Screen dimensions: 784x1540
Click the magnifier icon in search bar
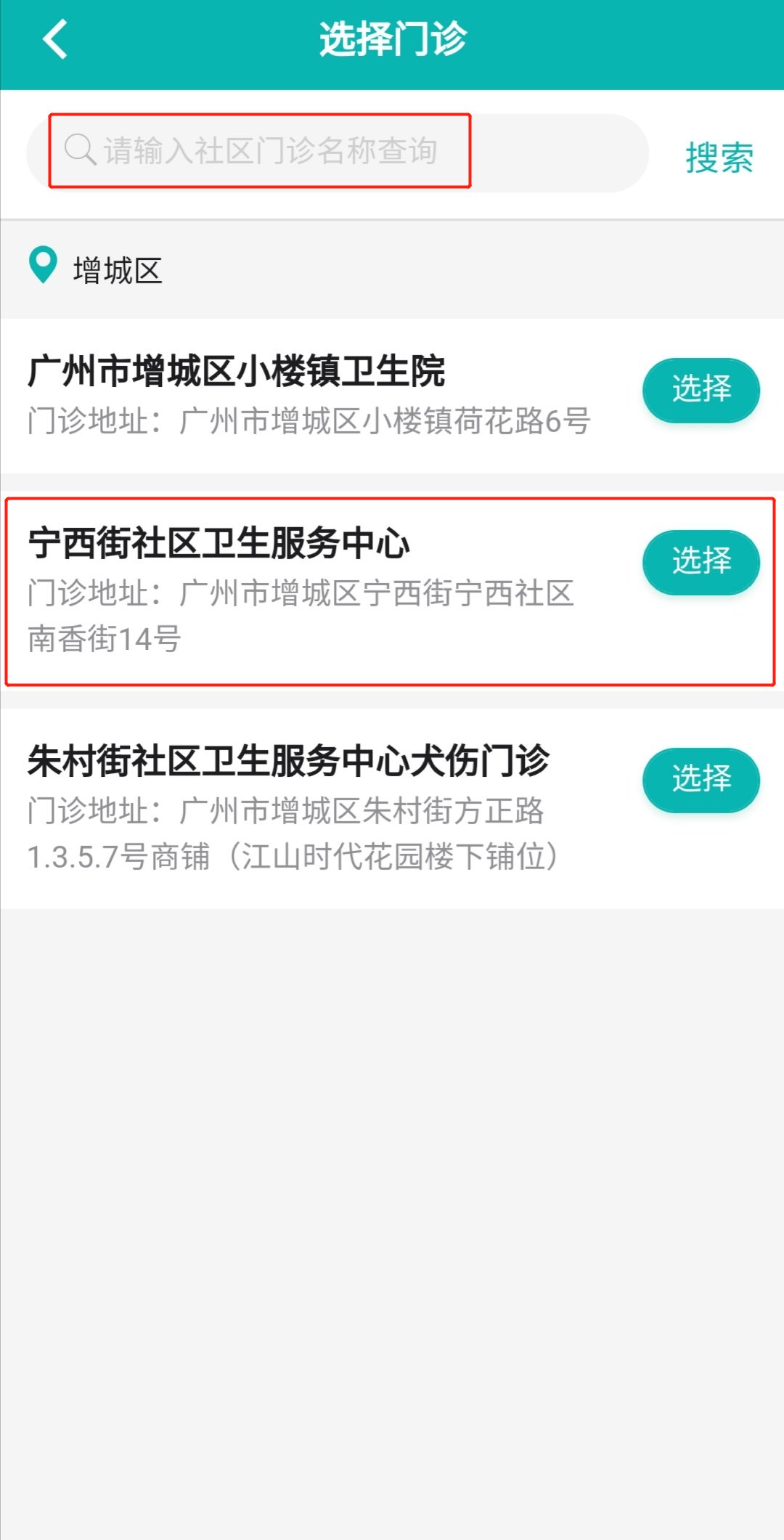point(80,150)
